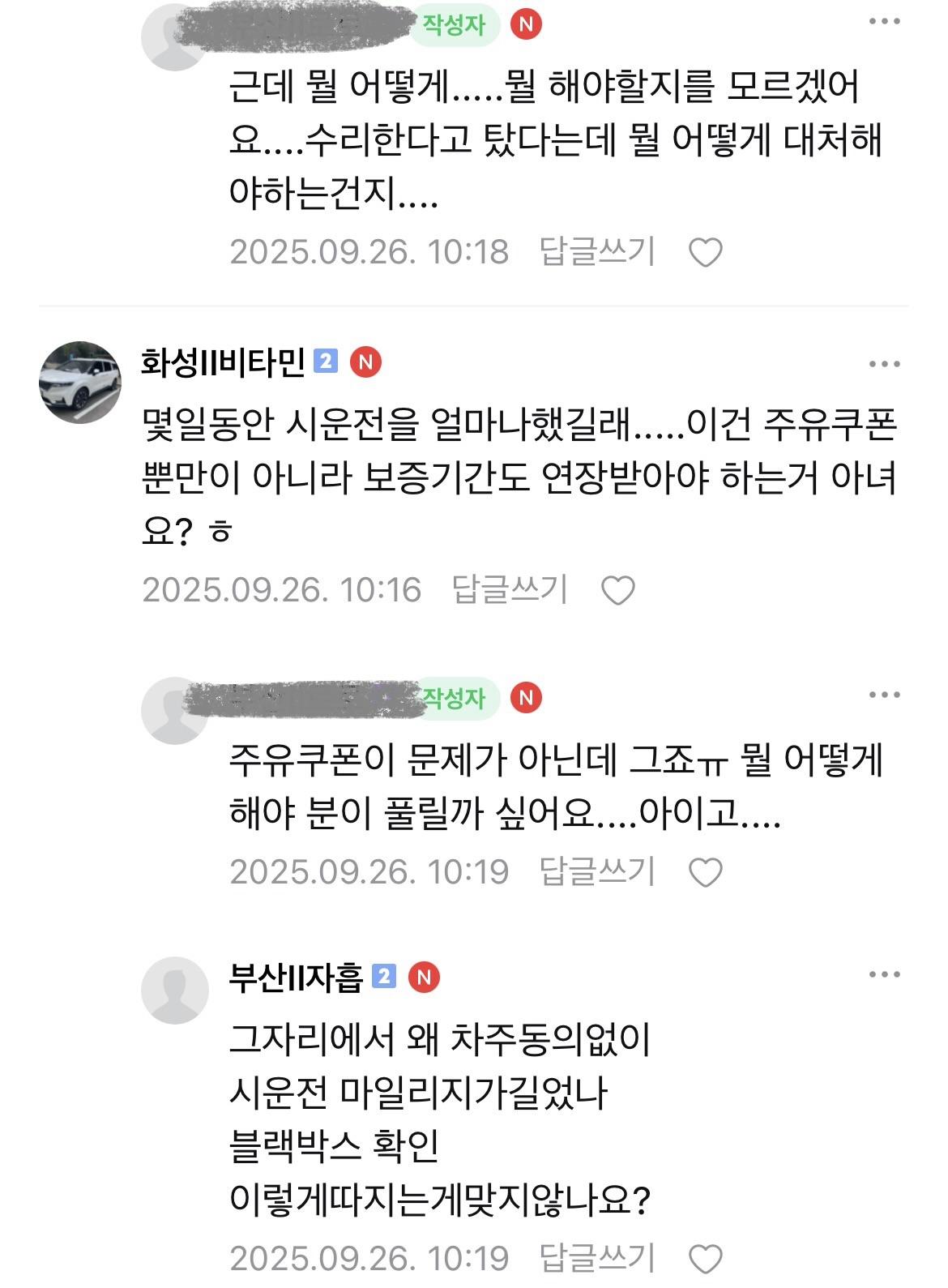The width and height of the screenshot is (948, 1288).
Task: Tap 답글쓰기 under the 주유쿠폰이 문제가 reply
Action: point(597,871)
